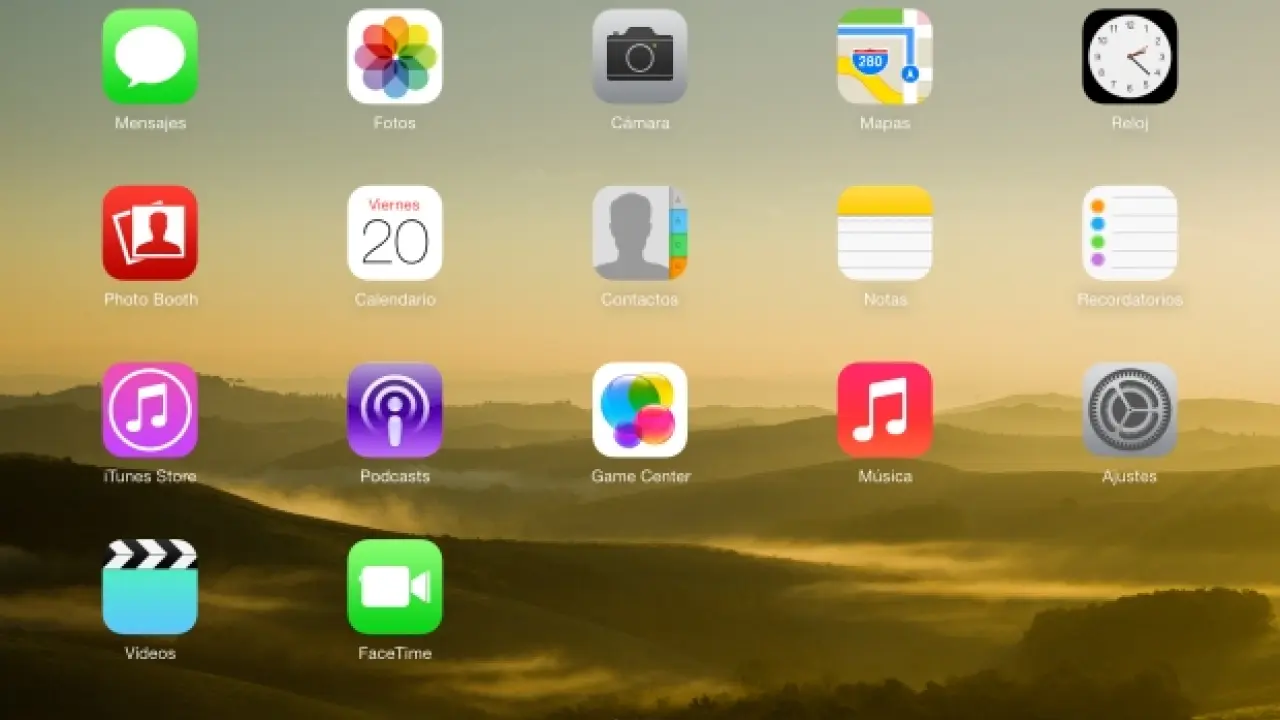Launch the Fotos app
This screenshot has width=1280, height=720.
point(395,57)
